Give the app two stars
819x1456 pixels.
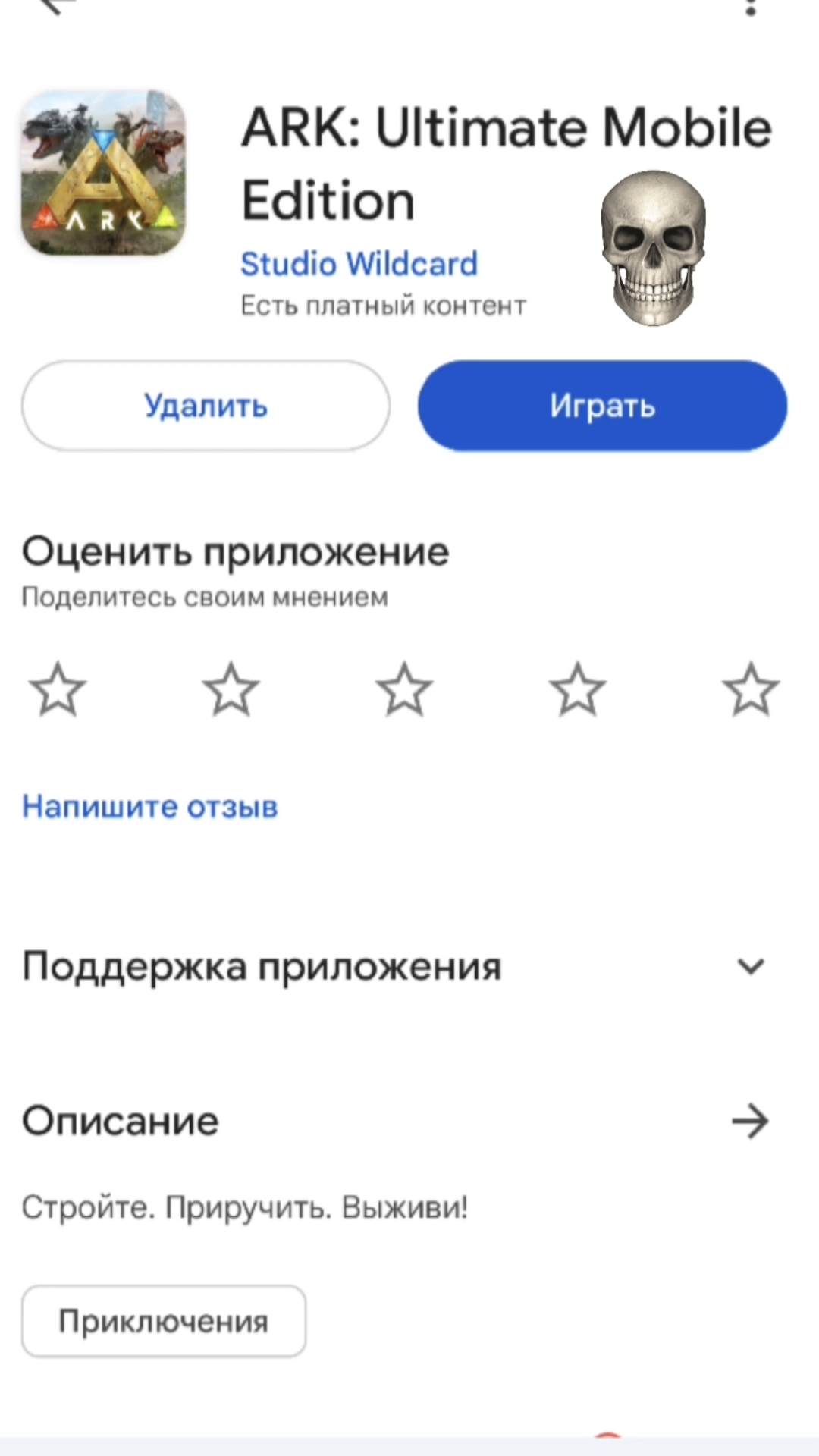point(231,689)
